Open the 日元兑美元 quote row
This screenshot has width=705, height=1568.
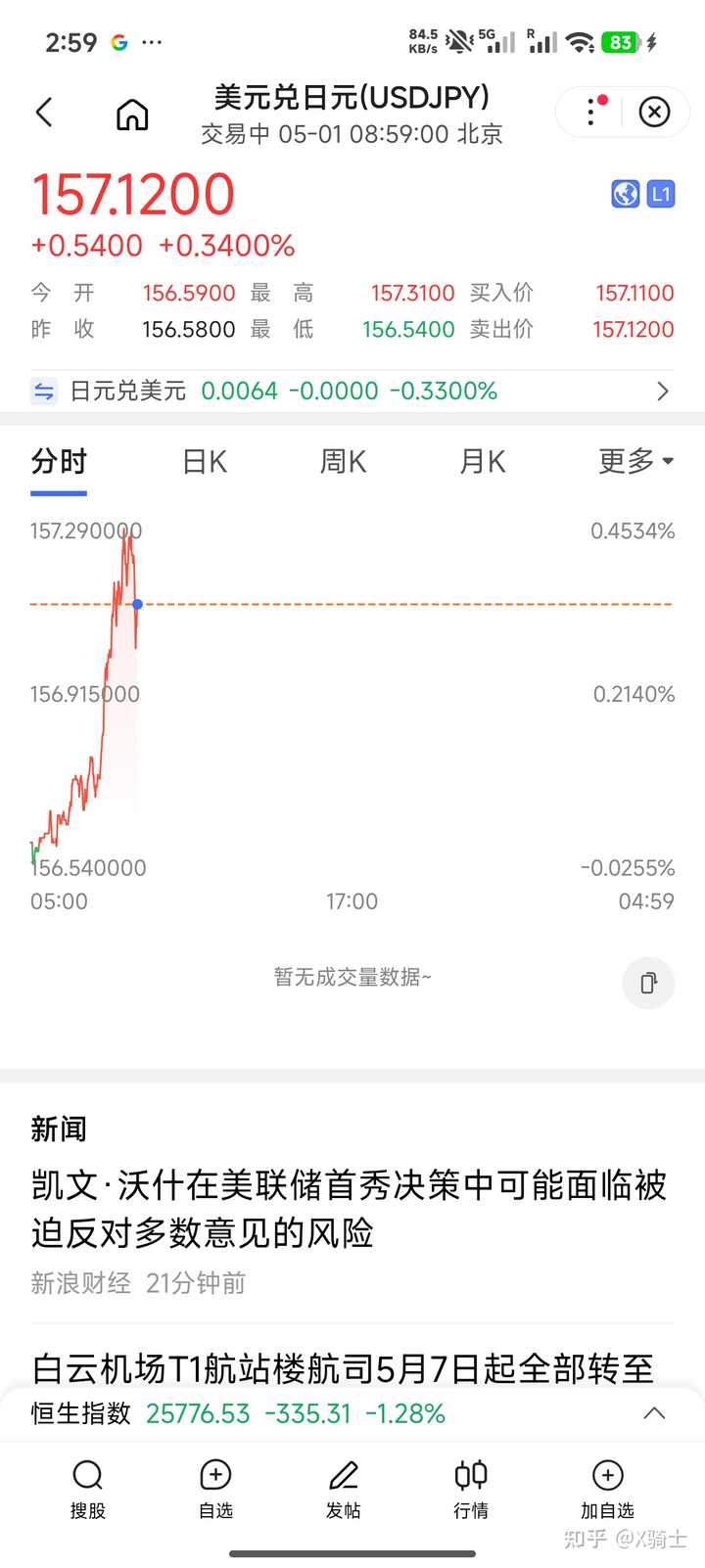coord(352,392)
